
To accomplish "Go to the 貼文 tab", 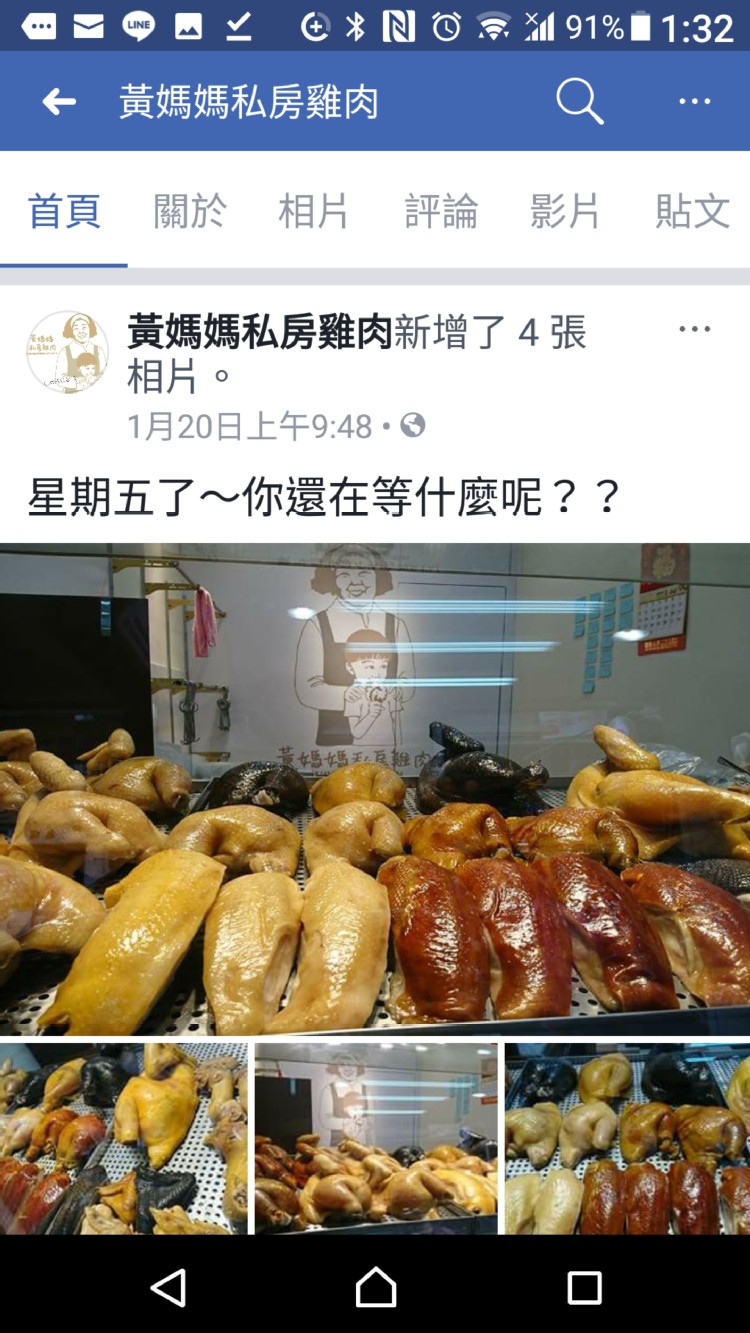I will (692, 212).
